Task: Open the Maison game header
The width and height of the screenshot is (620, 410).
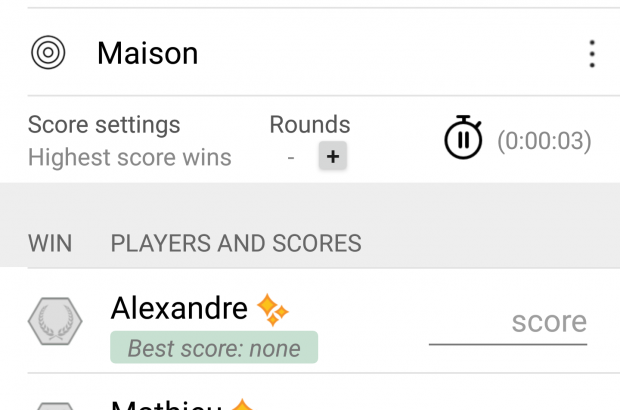Action: (147, 53)
